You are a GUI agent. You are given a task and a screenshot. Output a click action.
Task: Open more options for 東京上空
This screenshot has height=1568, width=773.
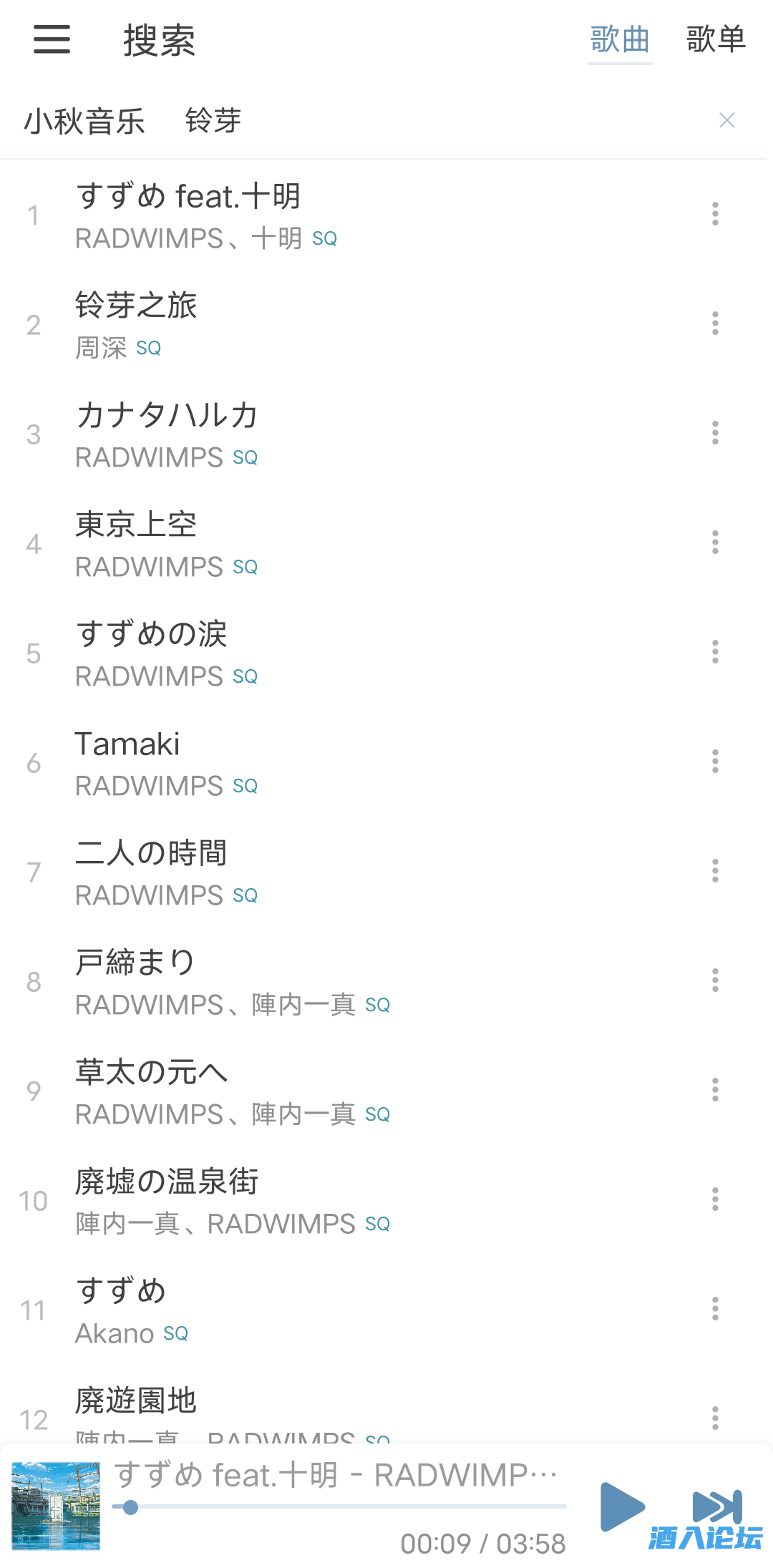coord(715,542)
